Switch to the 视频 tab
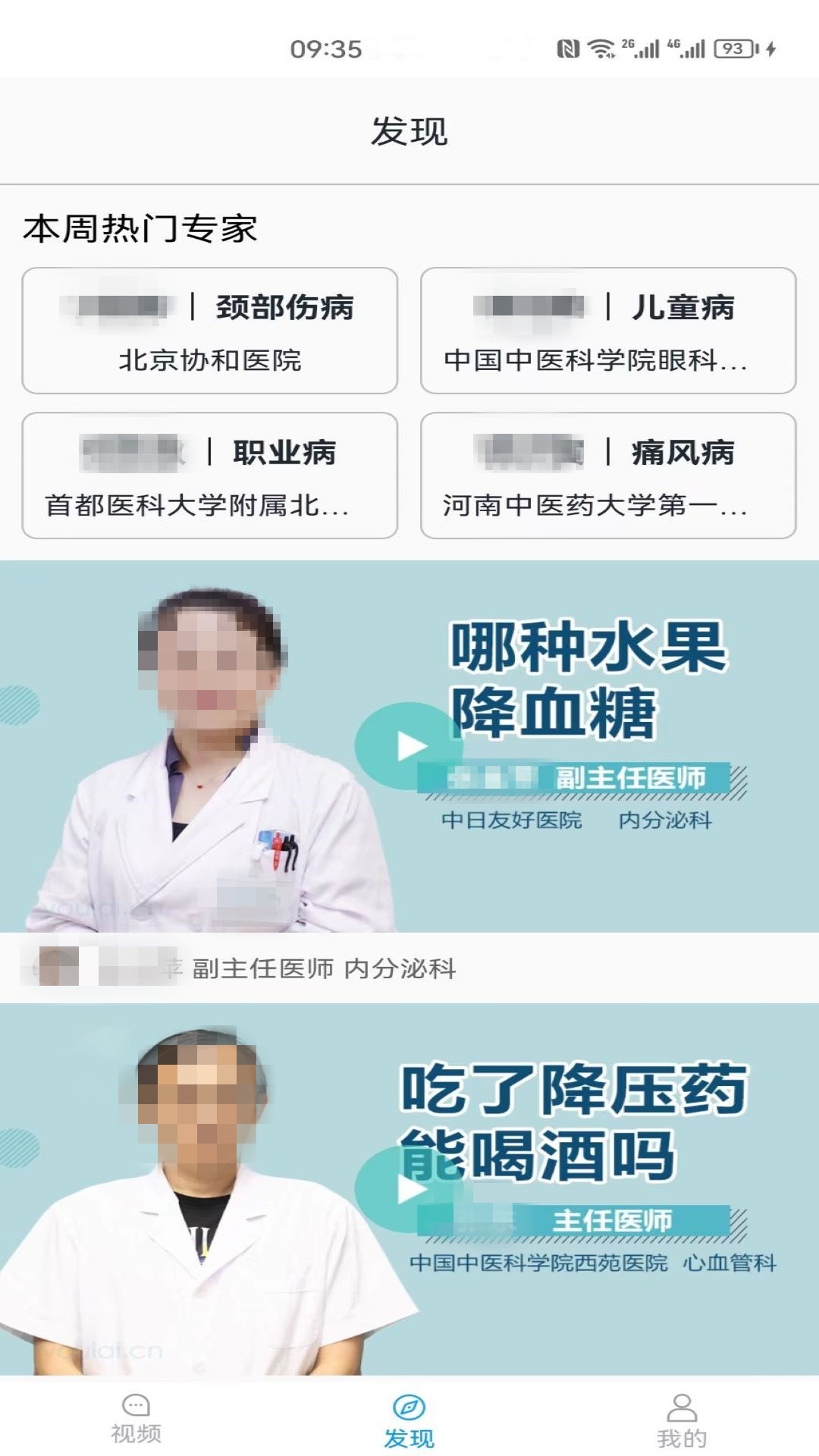Screen dimensions: 819x1456 [136, 1419]
